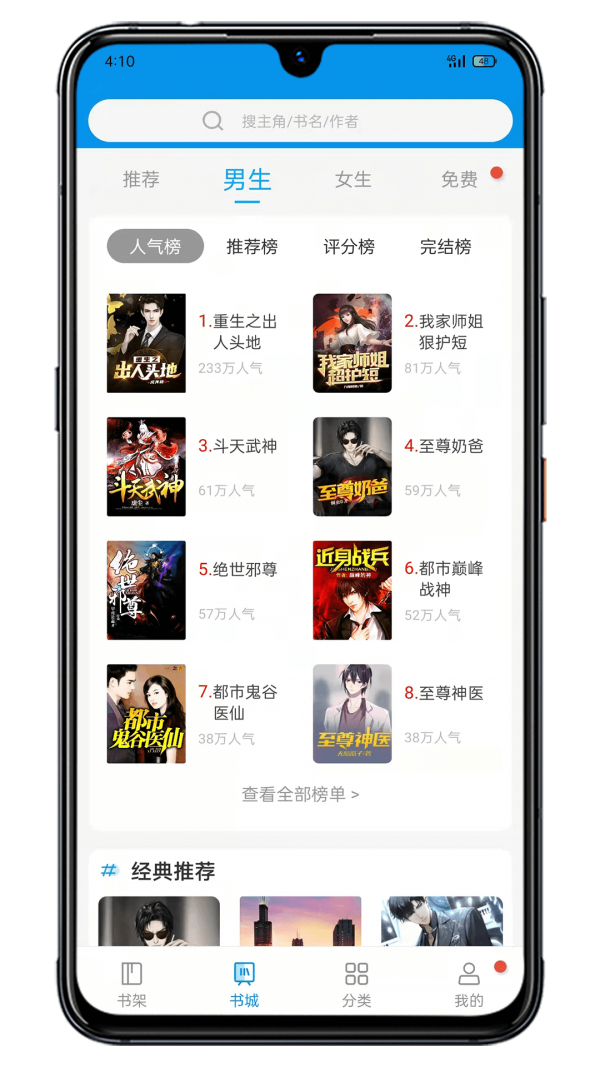This screenshot has height=1067, width=600.
Task: Open the 我的 profile tab
Action: [x=468, y=984]
